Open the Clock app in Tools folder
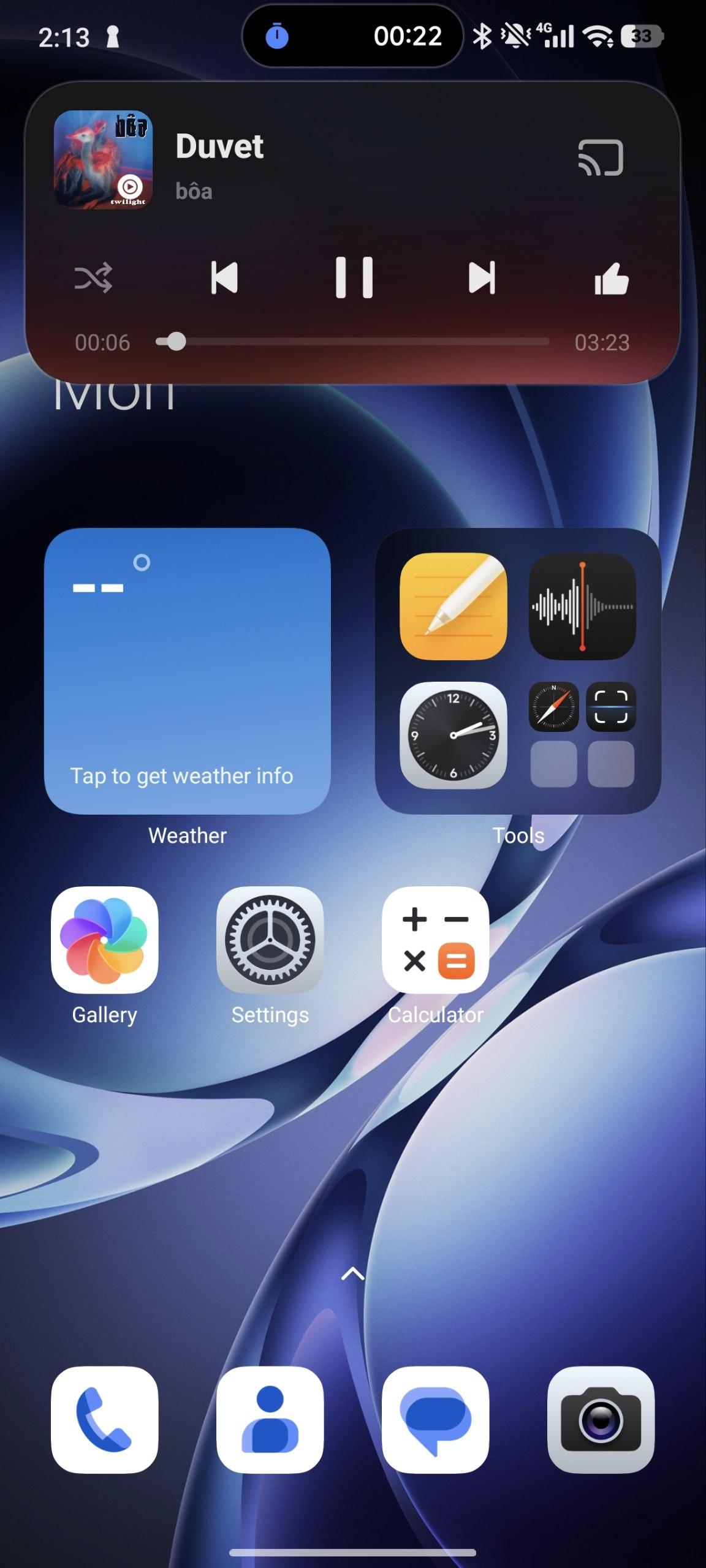This screenshot has height=1568, width=706. point(453,734)
